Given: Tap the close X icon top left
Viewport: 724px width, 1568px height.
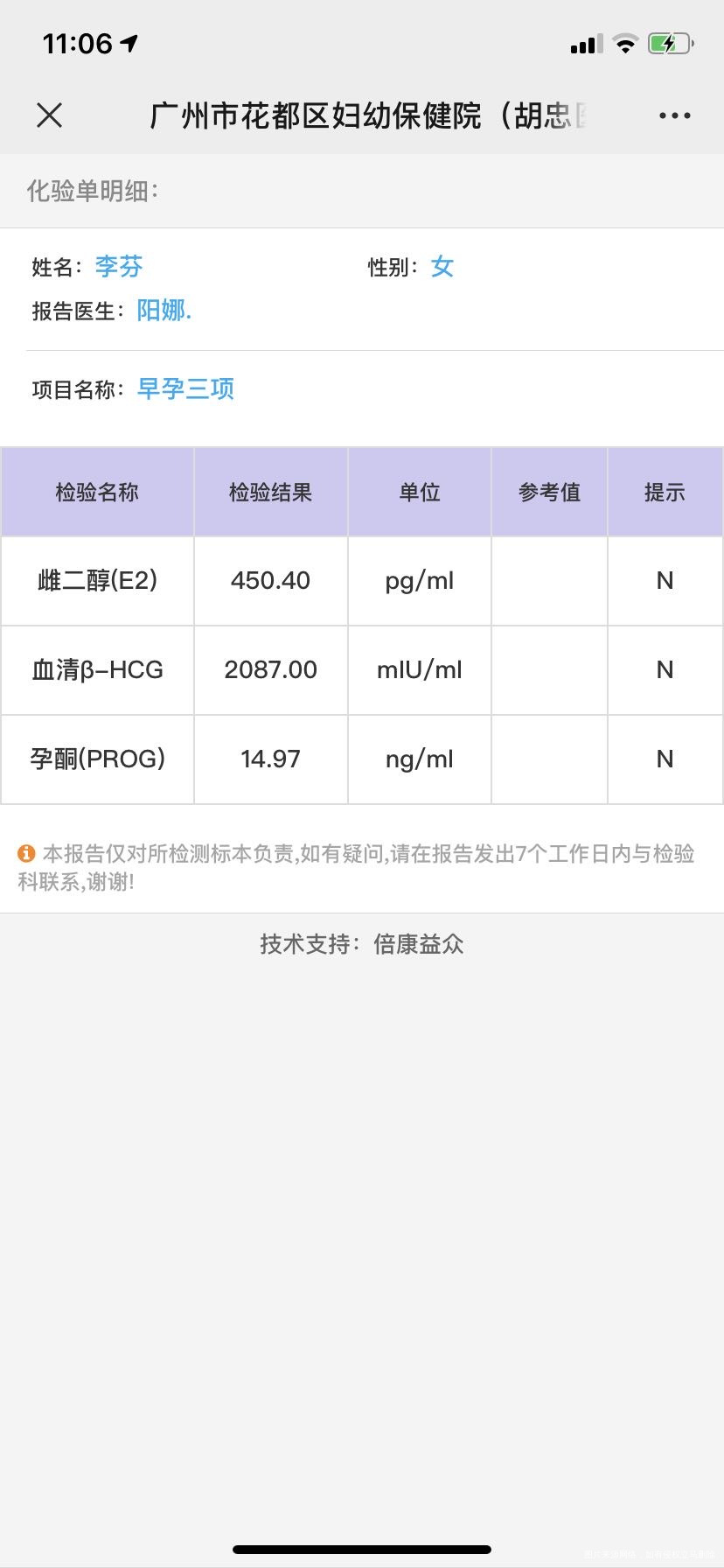Looking at the screenshot, I should coord(50,115).
